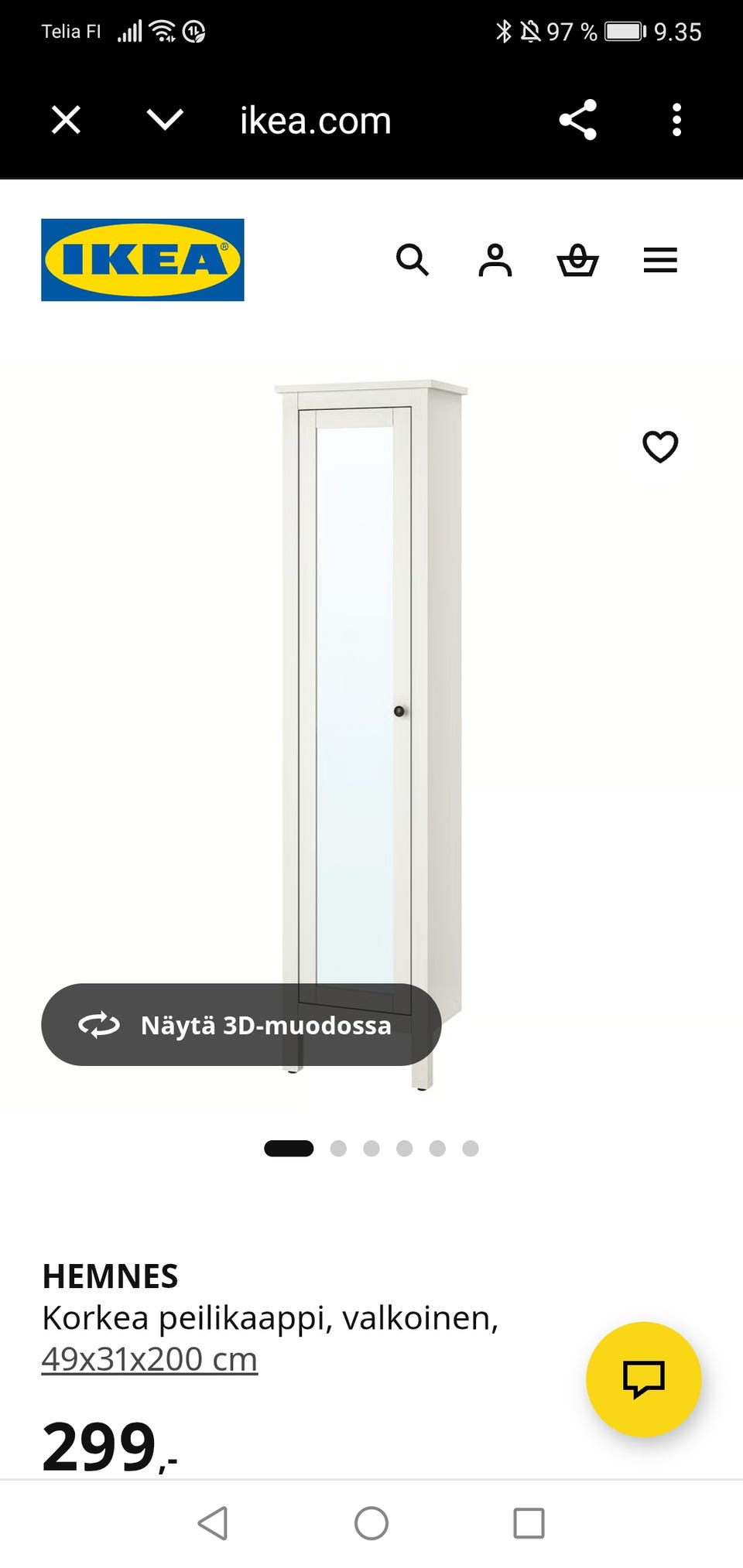The width and height of the screenshot is (743, 1568).
Task: Open the search on IKEA site
Action: point(414,261)
